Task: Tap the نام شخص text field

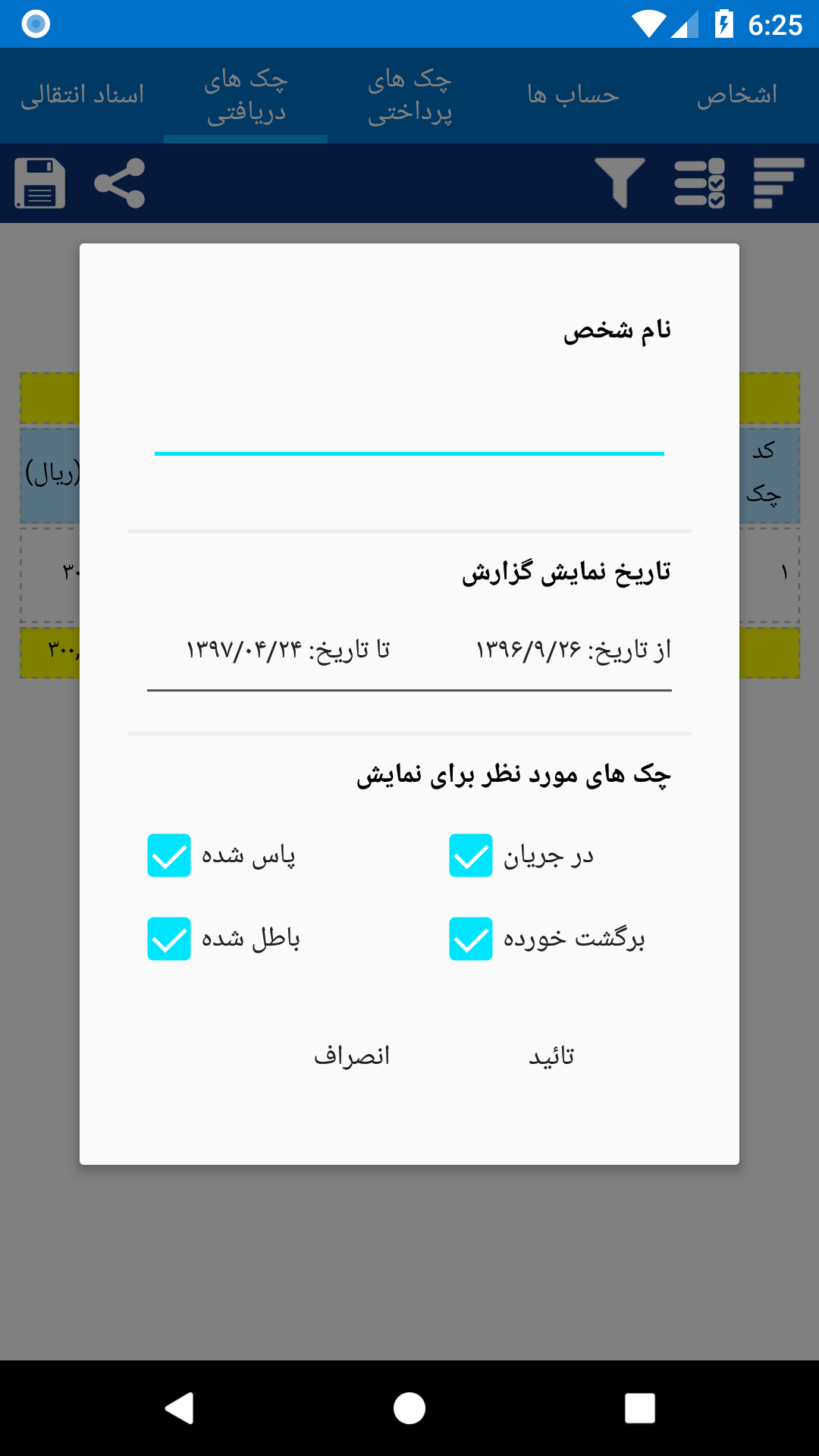Action: [409, 428]
